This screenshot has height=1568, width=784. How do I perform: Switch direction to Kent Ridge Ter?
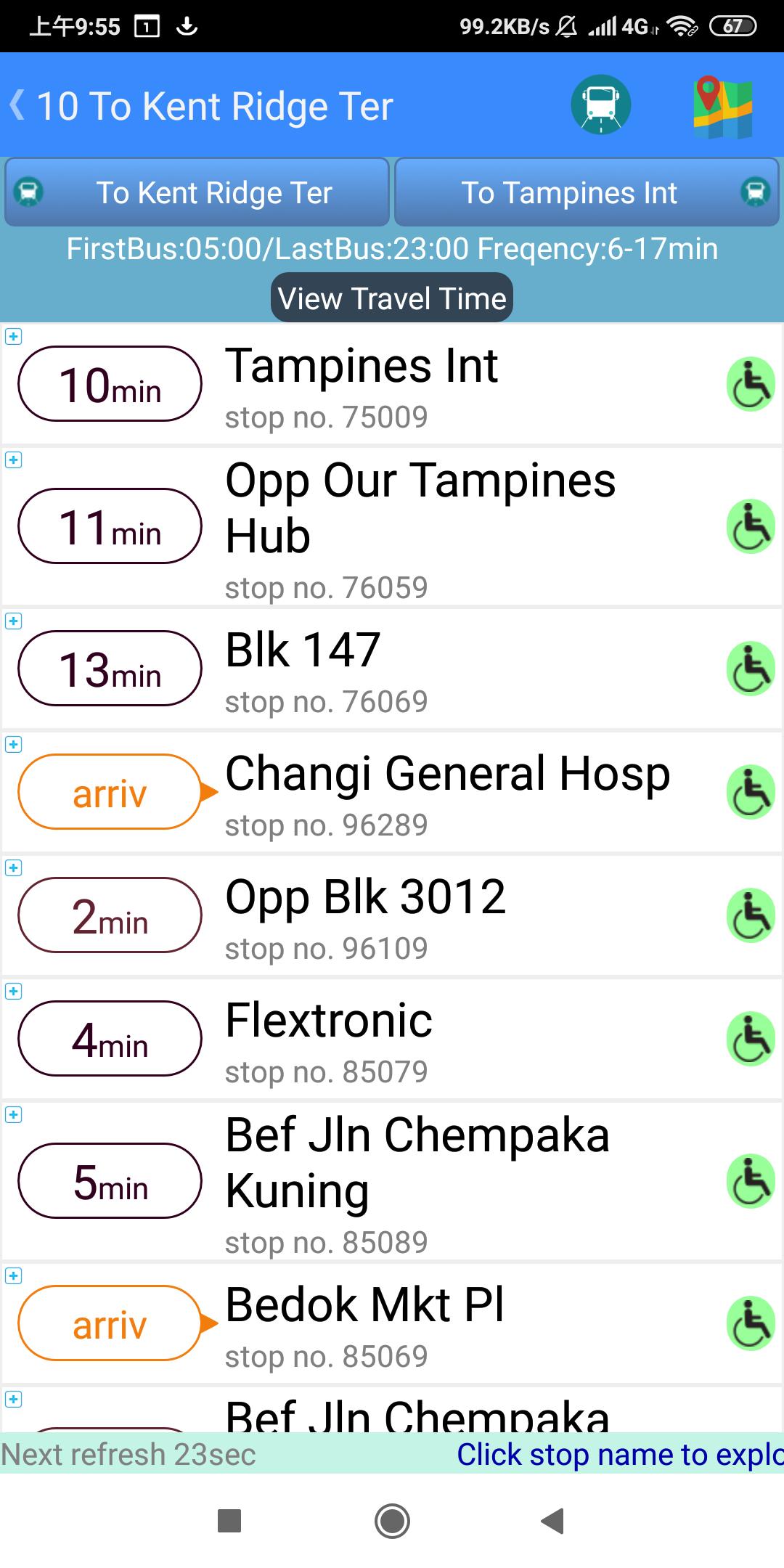[197, 193]
